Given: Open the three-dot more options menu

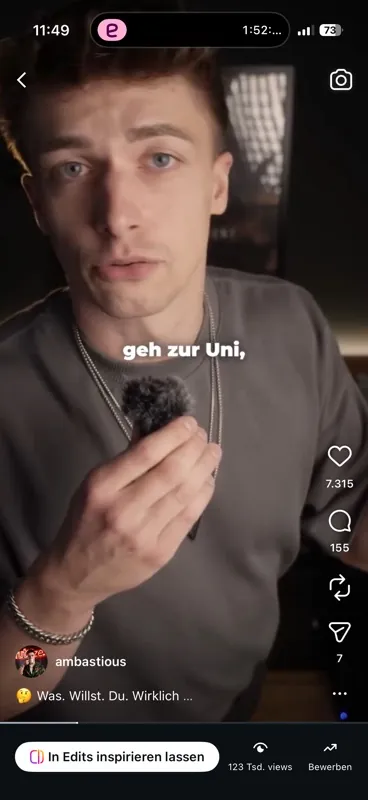Looking at the screenshot, I should tap(339, 693).
